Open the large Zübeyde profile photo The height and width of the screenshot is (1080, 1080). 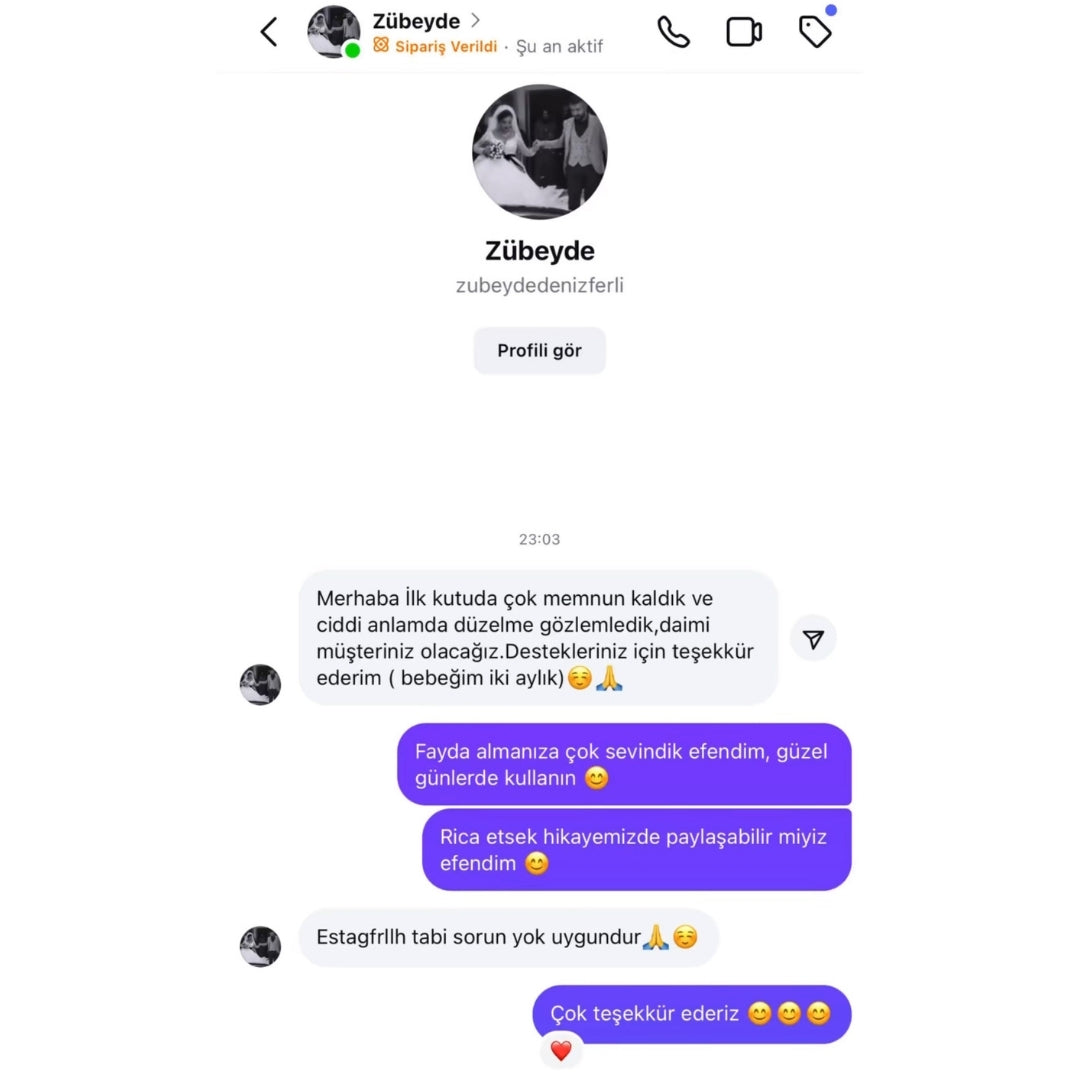pyautogui.click(x=539, y=152)
